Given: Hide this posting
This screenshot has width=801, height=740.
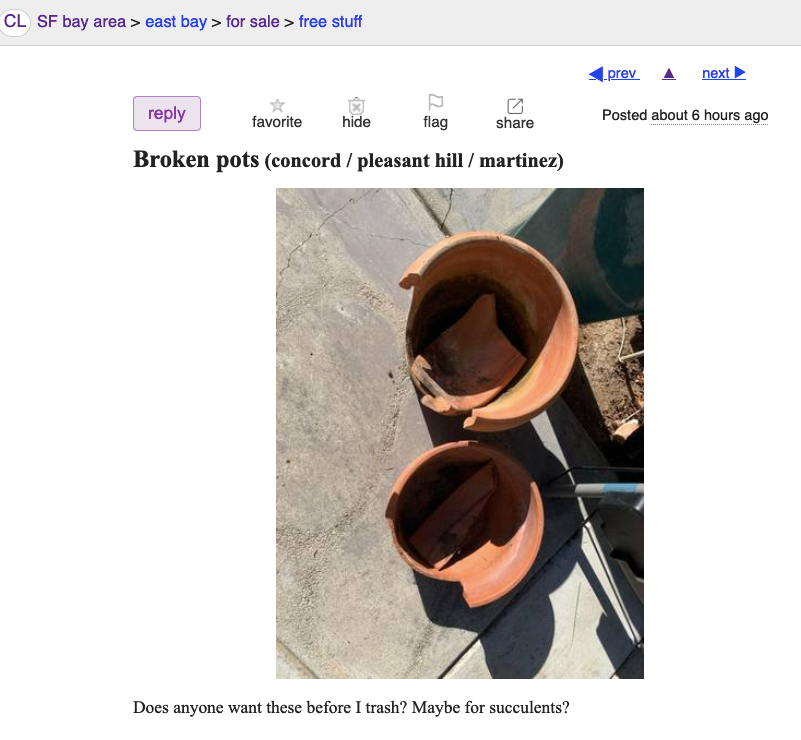Looking at the screenshot, I should tap(356, 114).
